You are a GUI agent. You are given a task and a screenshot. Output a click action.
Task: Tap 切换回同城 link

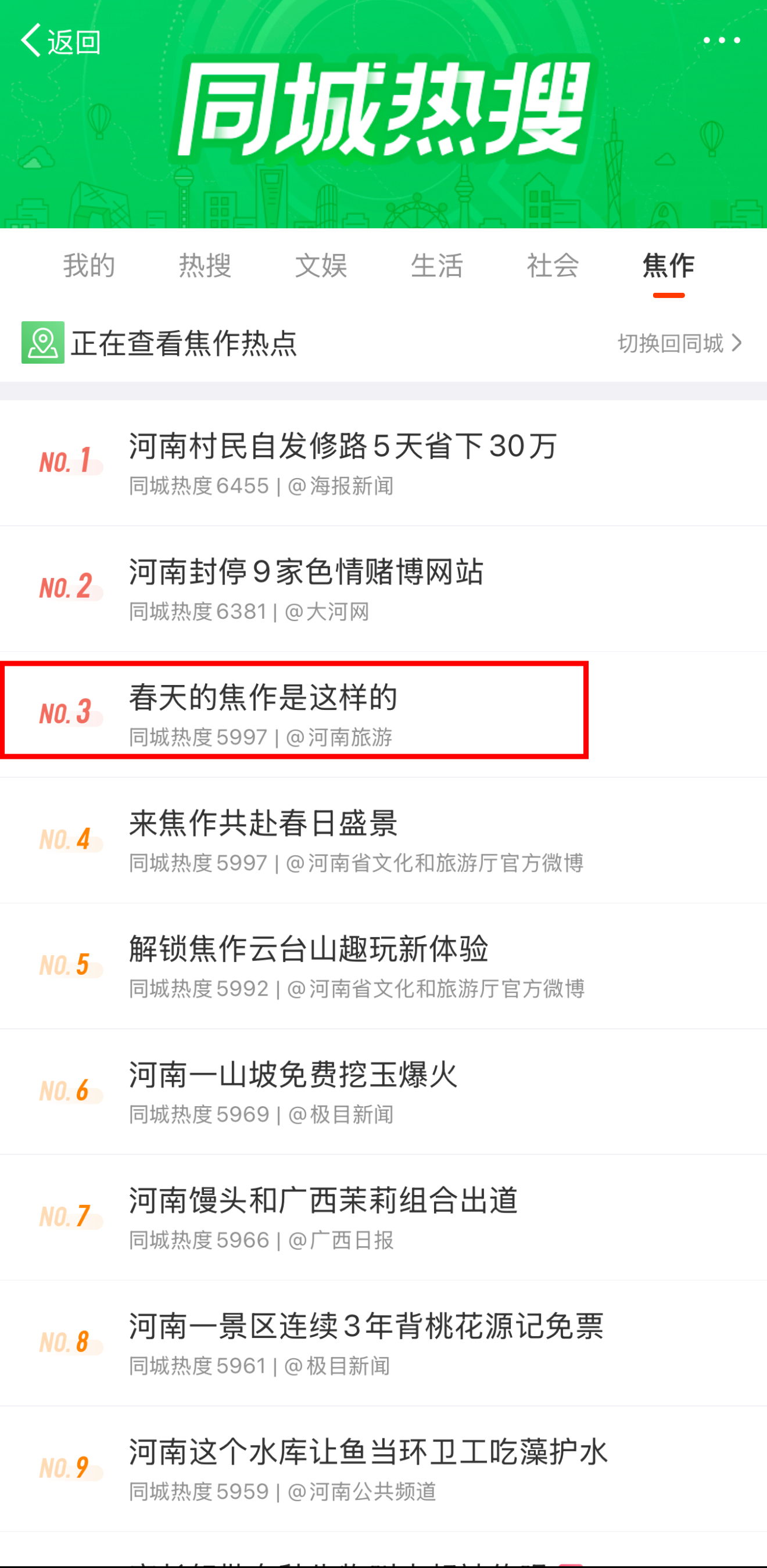[x=679, y=343]
